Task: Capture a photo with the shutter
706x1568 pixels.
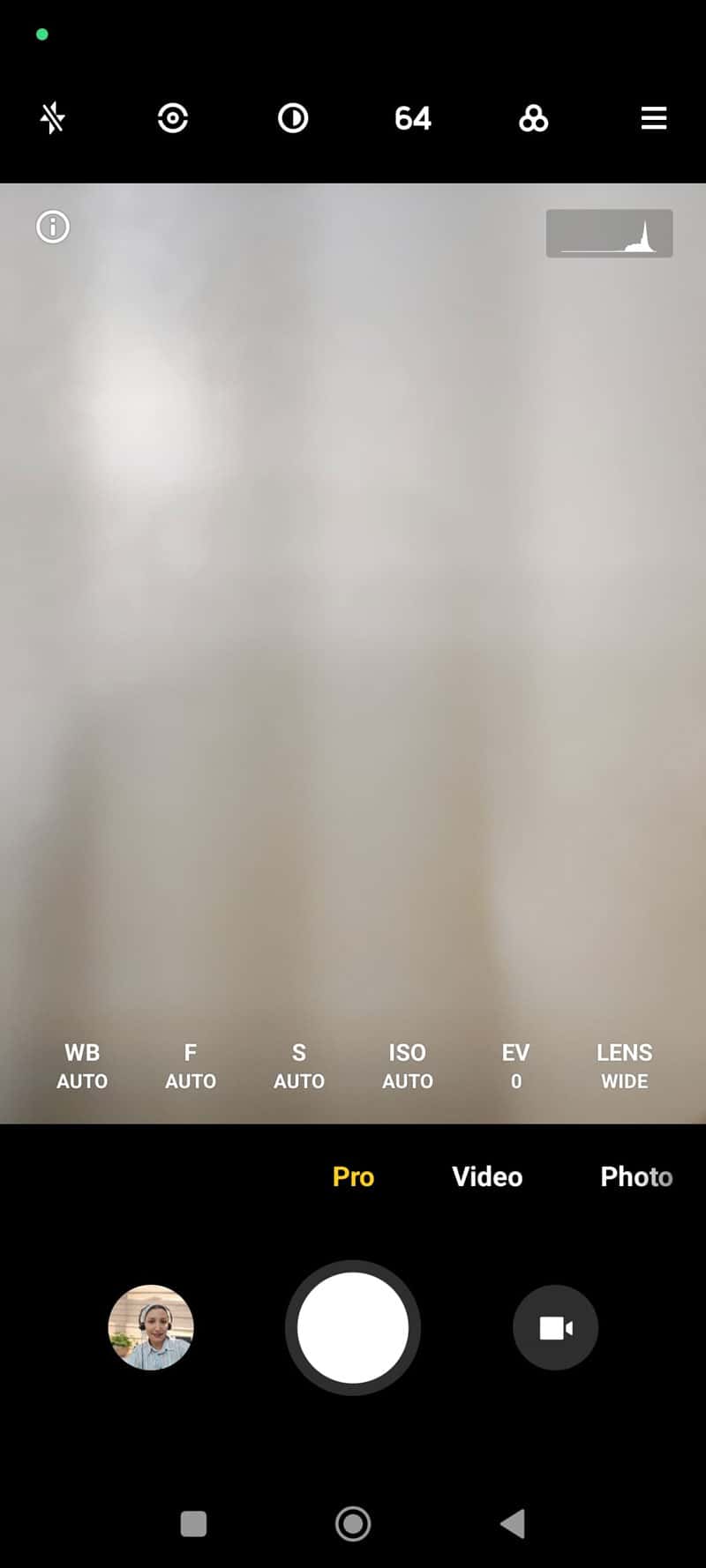Action: (x=353, y=1327)
